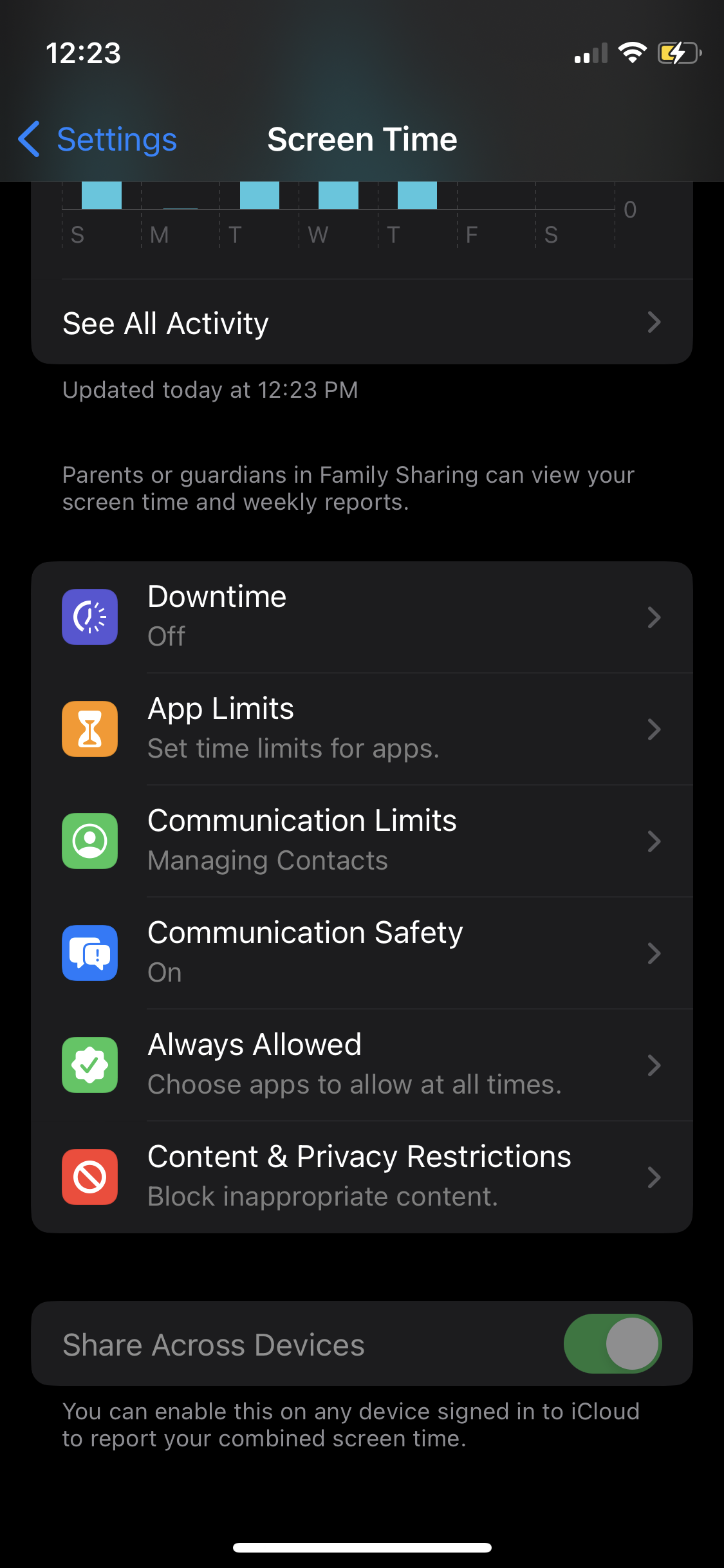Enable Downtime from its row

coord(362,617)
